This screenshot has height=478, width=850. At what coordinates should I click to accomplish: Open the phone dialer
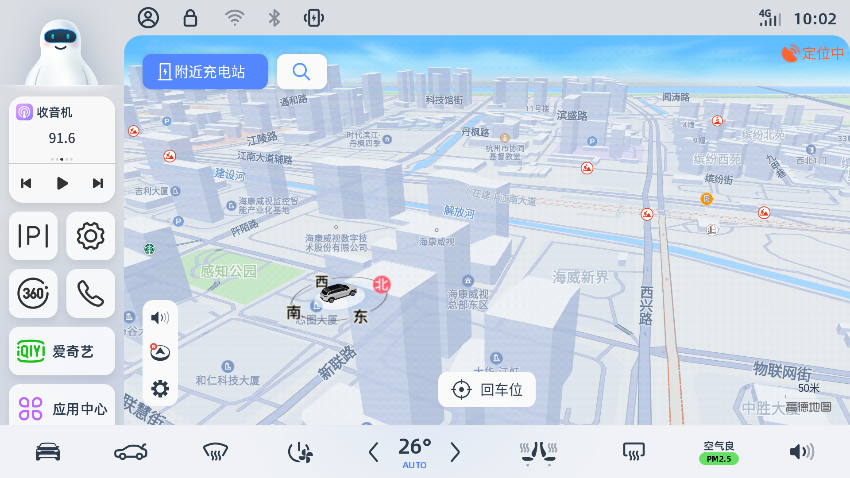[x=90, y=293]
